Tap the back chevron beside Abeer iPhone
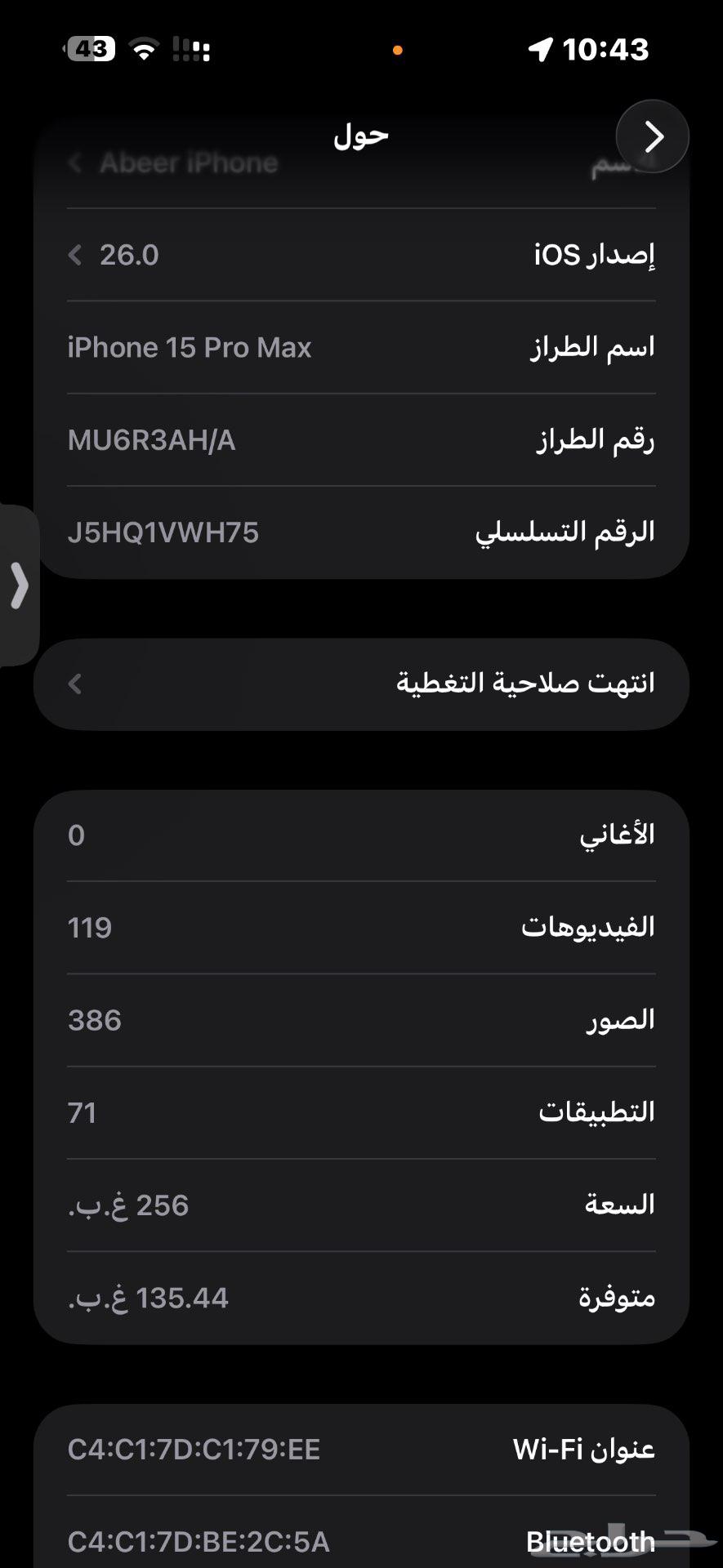Viewport: 723px width, 1568px height. [x=74, y=163]
